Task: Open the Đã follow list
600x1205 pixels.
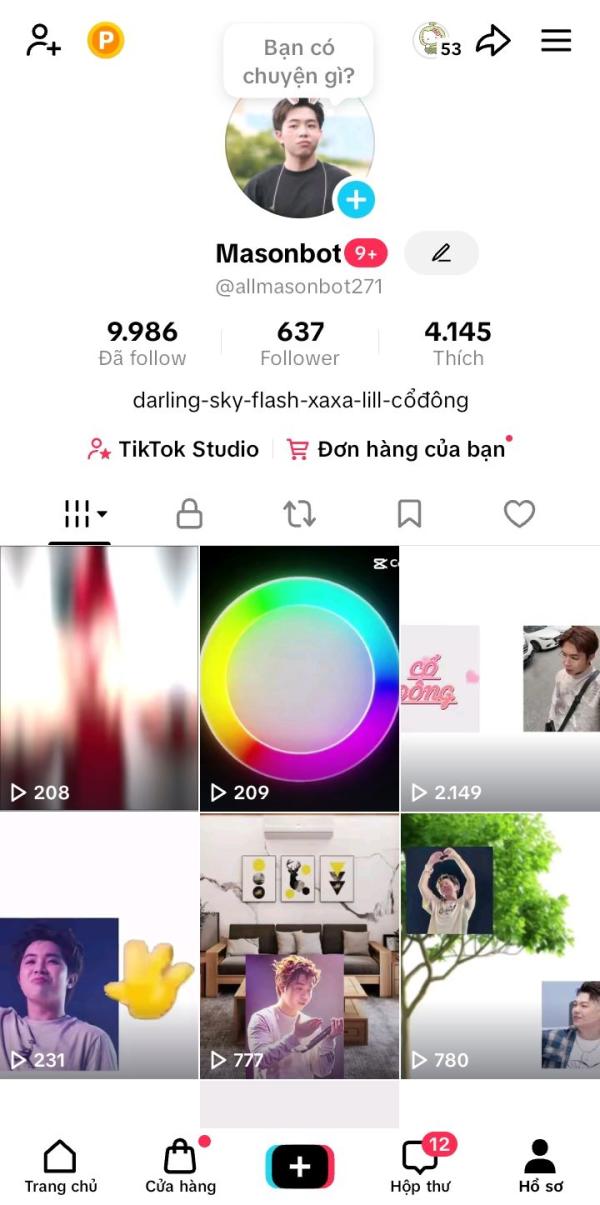Action: 142,343
